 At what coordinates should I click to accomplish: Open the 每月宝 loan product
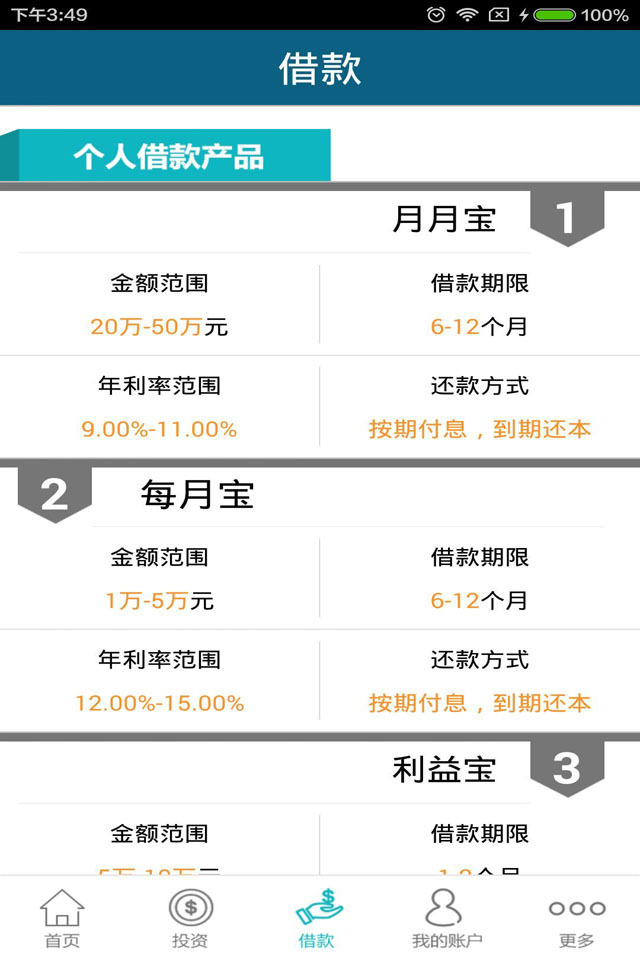click(197, 494)
